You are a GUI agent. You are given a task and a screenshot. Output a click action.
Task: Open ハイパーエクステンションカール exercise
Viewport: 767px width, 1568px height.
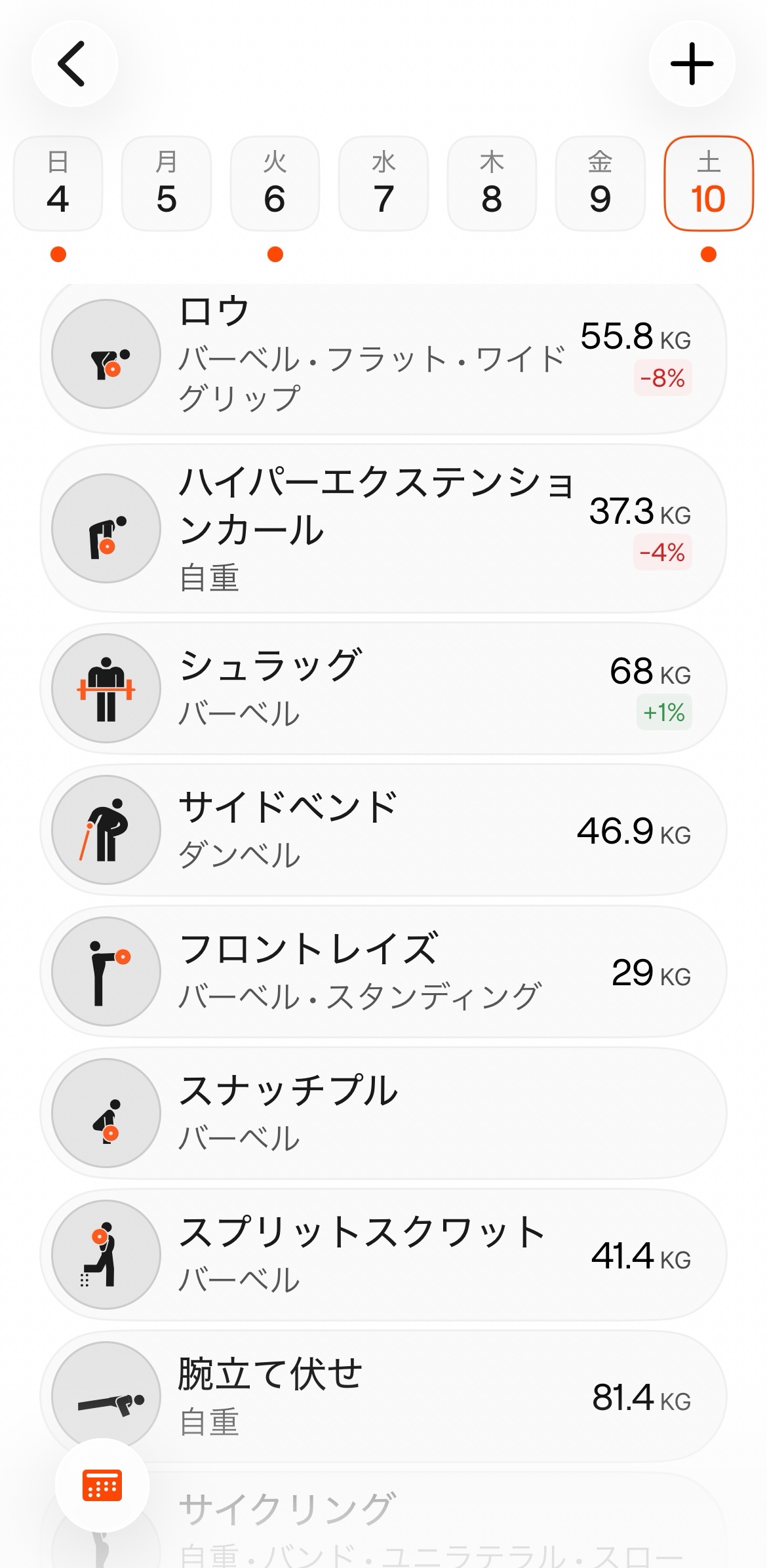point(383,528)
